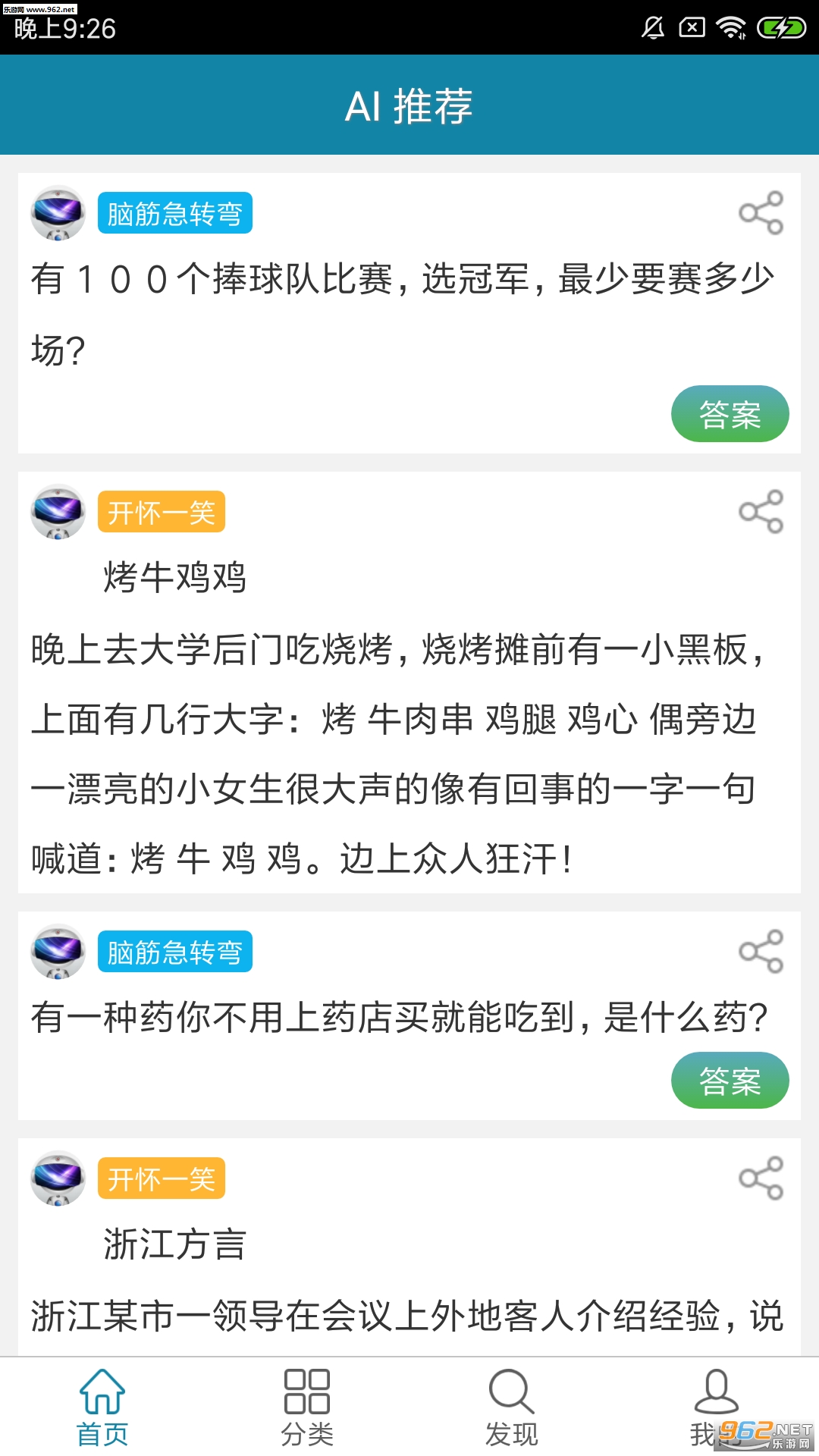Switch to the 分类 categories tab

(x=307, y=1407)
